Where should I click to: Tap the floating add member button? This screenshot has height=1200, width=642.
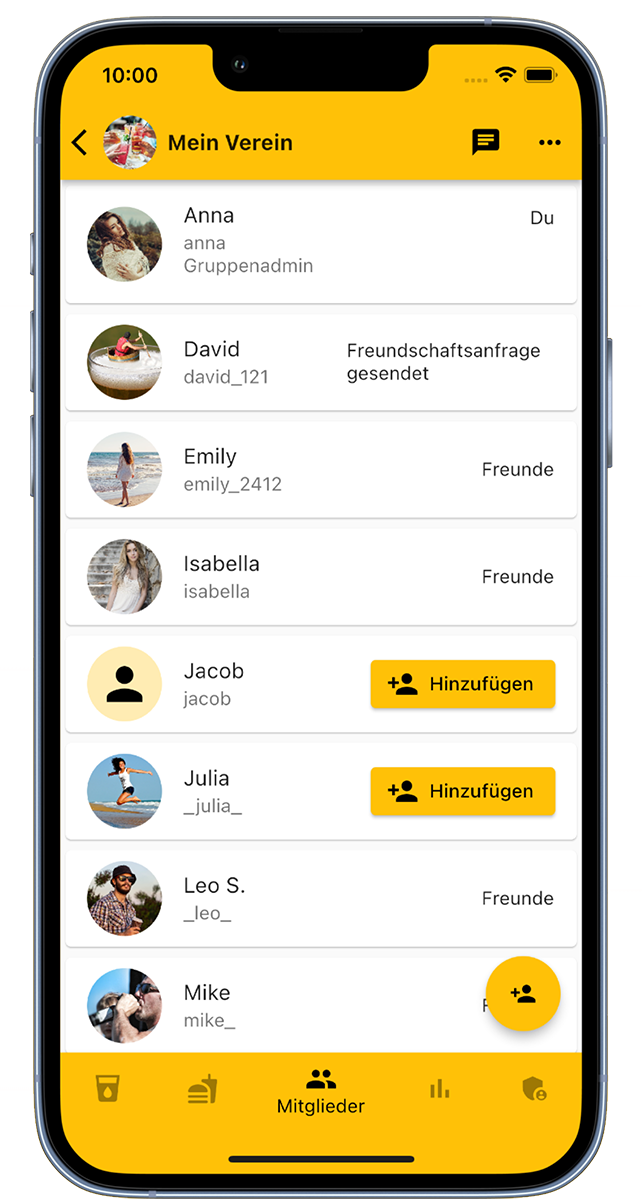522,994
